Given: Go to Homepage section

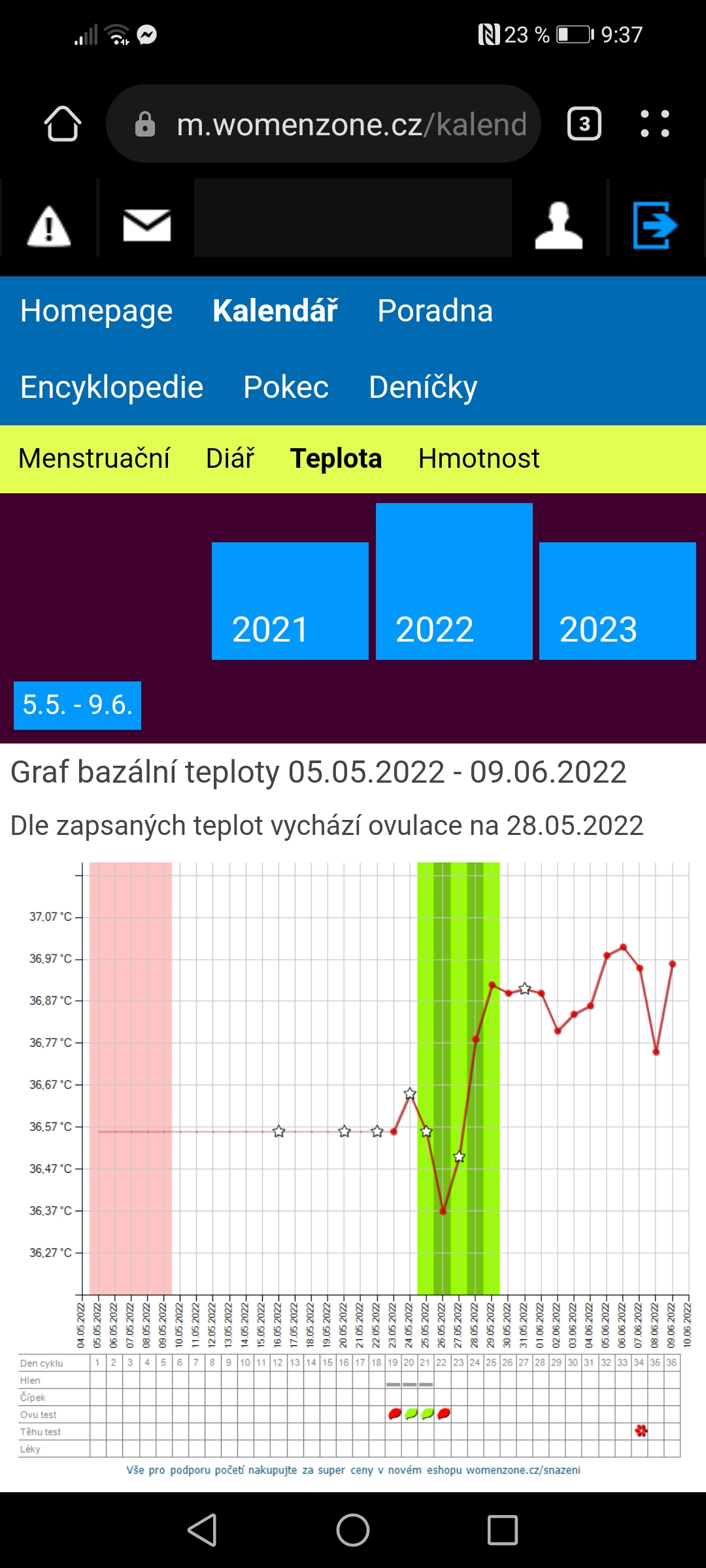Looking at the screenshot, I should (x=96, y=311).
